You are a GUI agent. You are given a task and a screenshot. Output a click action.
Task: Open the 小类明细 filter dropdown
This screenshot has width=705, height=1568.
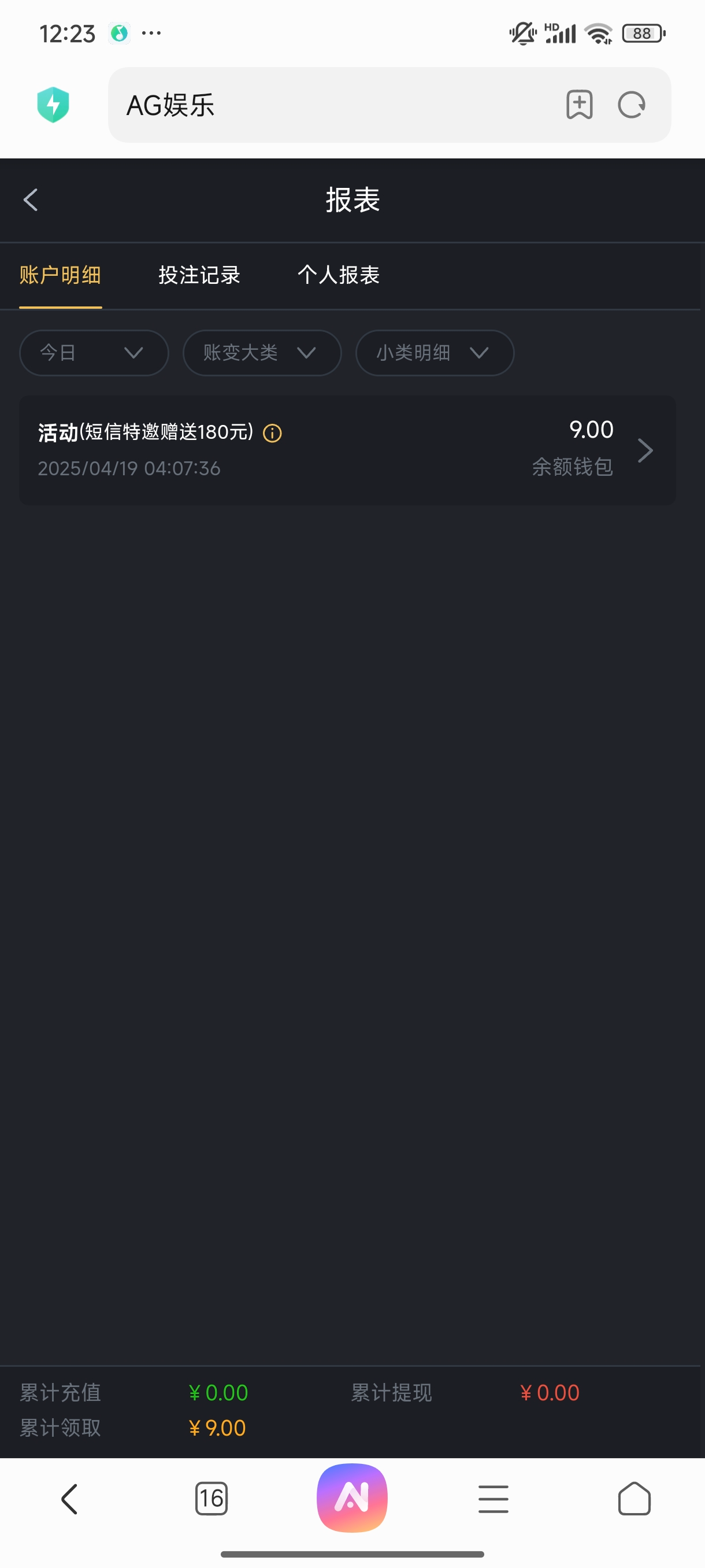pos(435,353)
